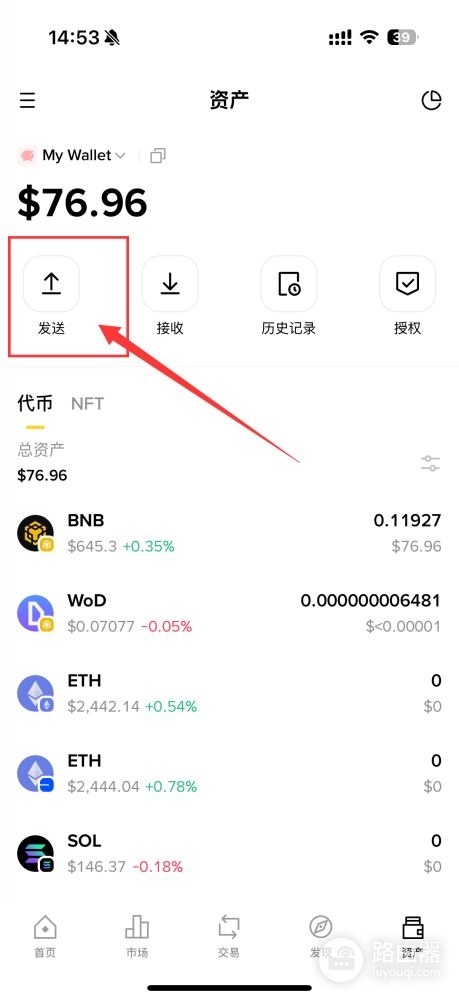Open the ETH row priced $2,444.04
Screen dimensions: 459x1000
click(x=230, y=774)
